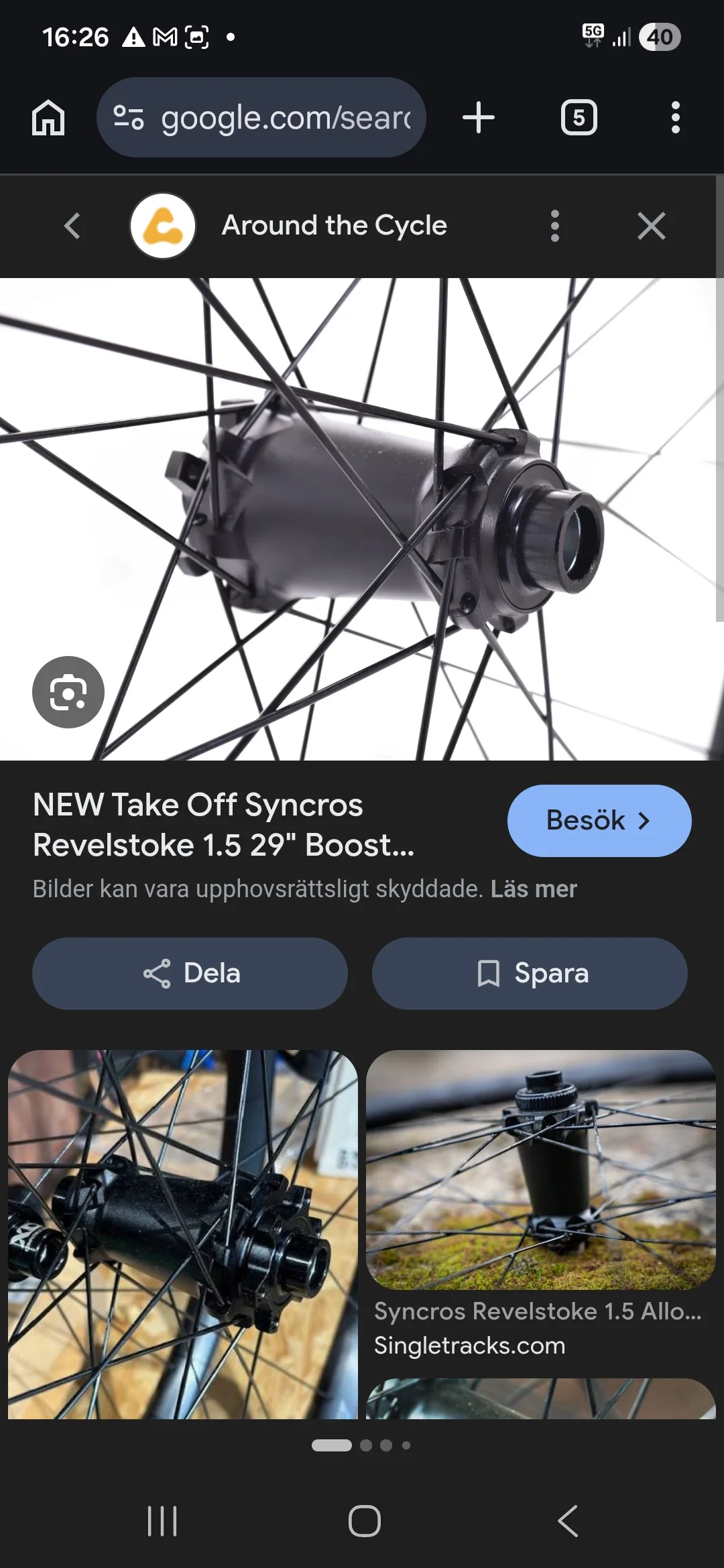
Task: Open the related hub photo on wooden background
Action: [182, 1234]
